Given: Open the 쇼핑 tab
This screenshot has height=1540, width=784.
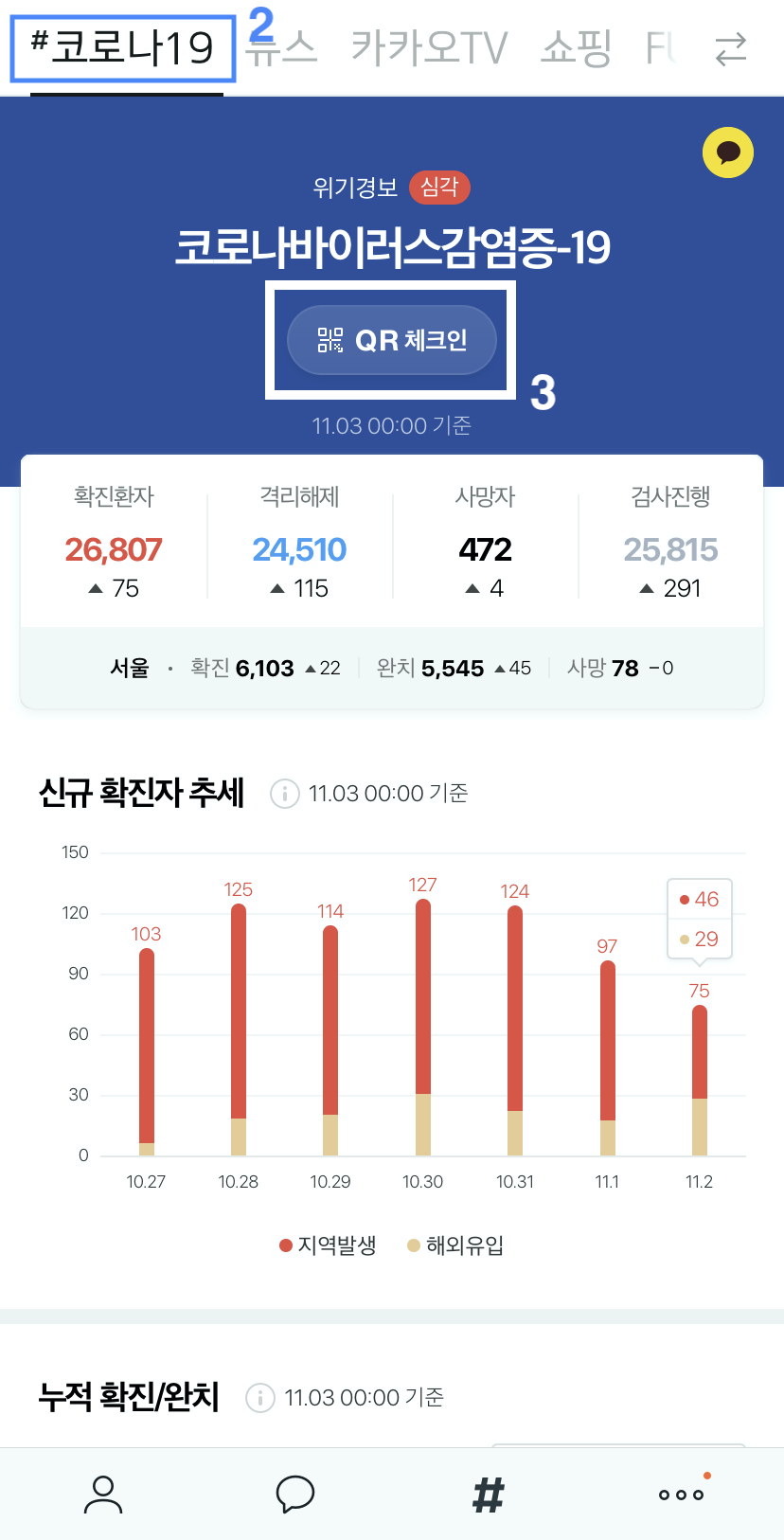Looking at the screenshot, I should click(576, 47).
